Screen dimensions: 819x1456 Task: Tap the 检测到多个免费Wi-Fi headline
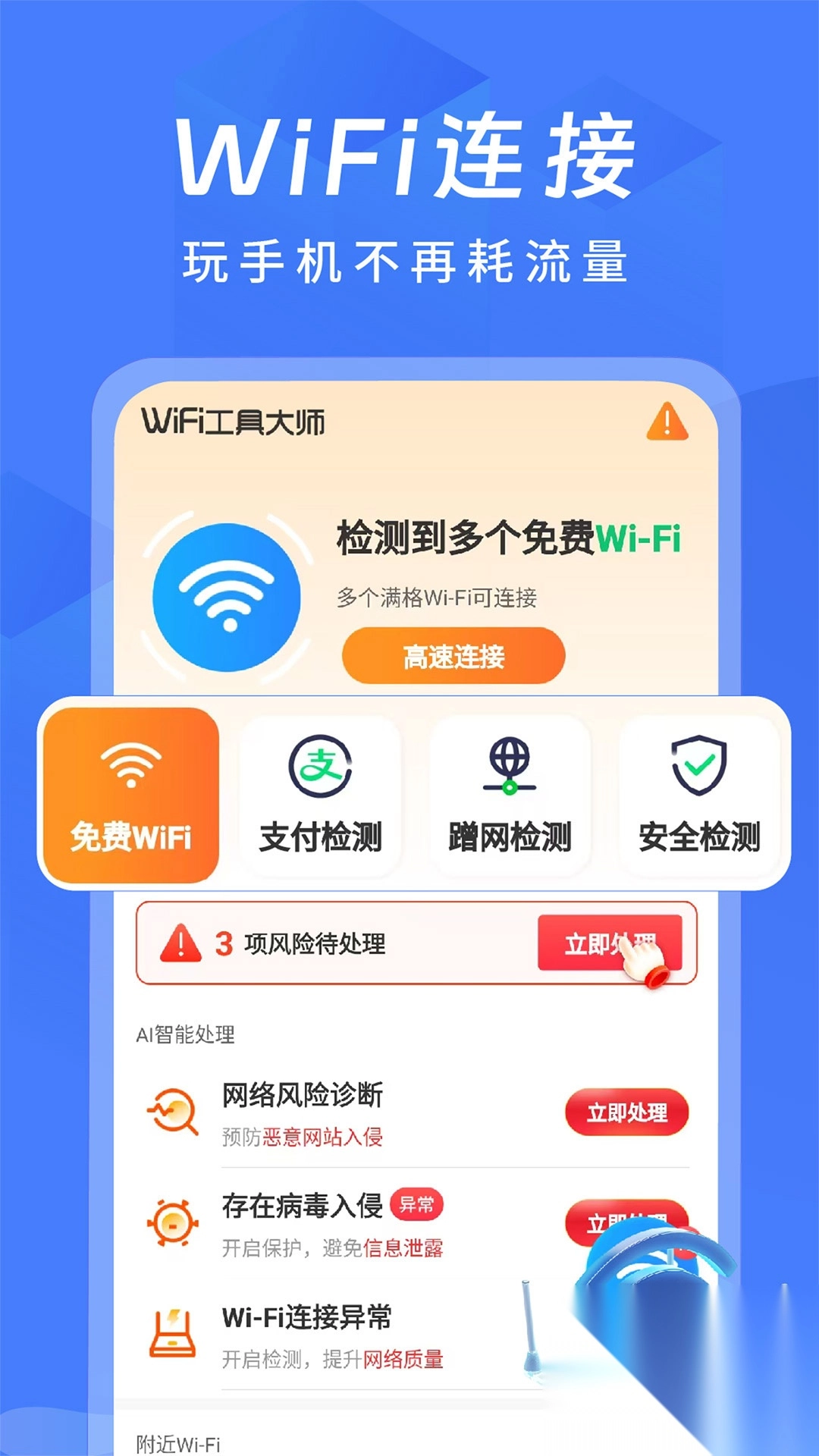click(507, 538)
